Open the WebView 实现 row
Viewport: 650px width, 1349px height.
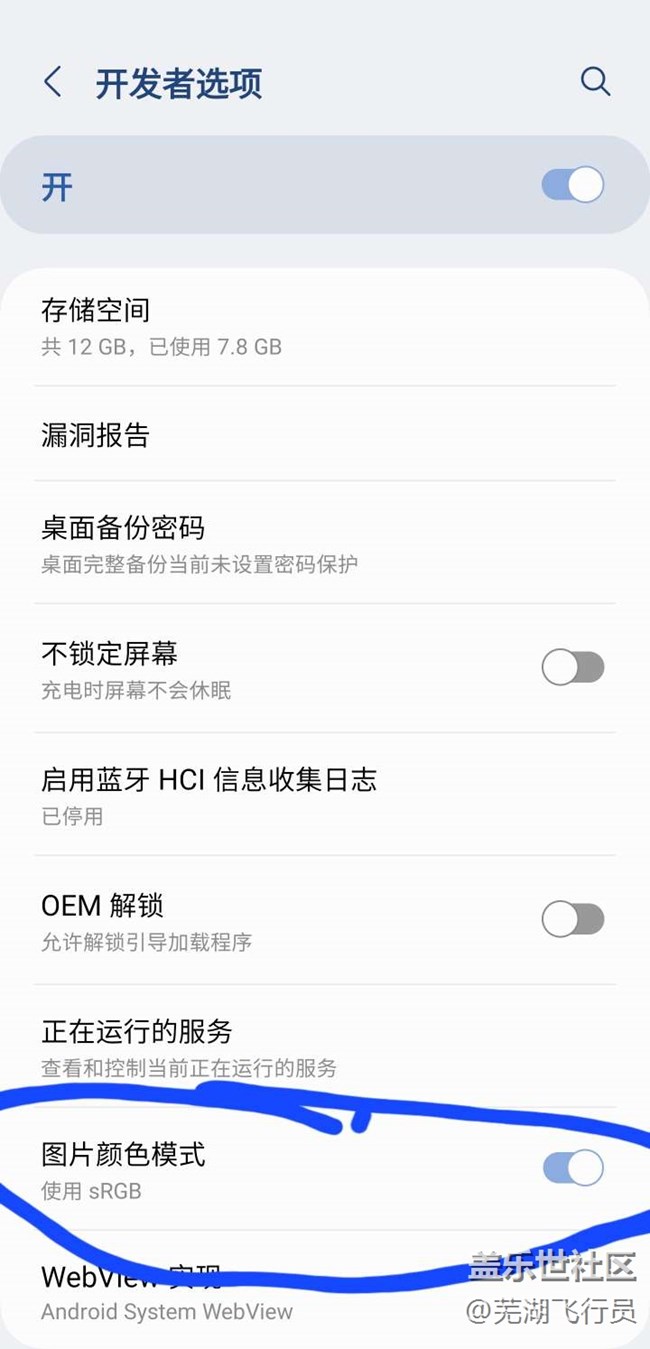(325, 1290)
